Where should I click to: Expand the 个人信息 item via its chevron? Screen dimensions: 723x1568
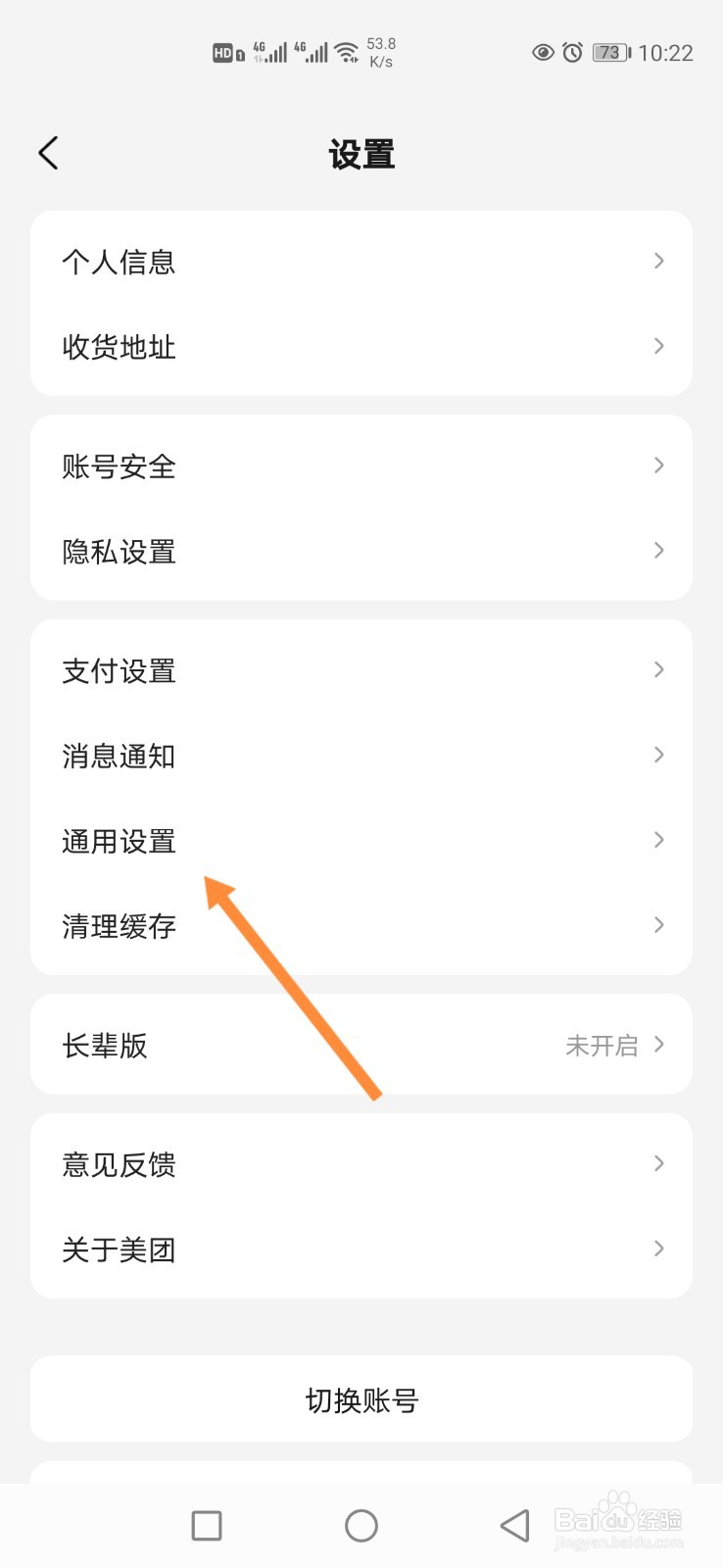[x=657, y=261]
